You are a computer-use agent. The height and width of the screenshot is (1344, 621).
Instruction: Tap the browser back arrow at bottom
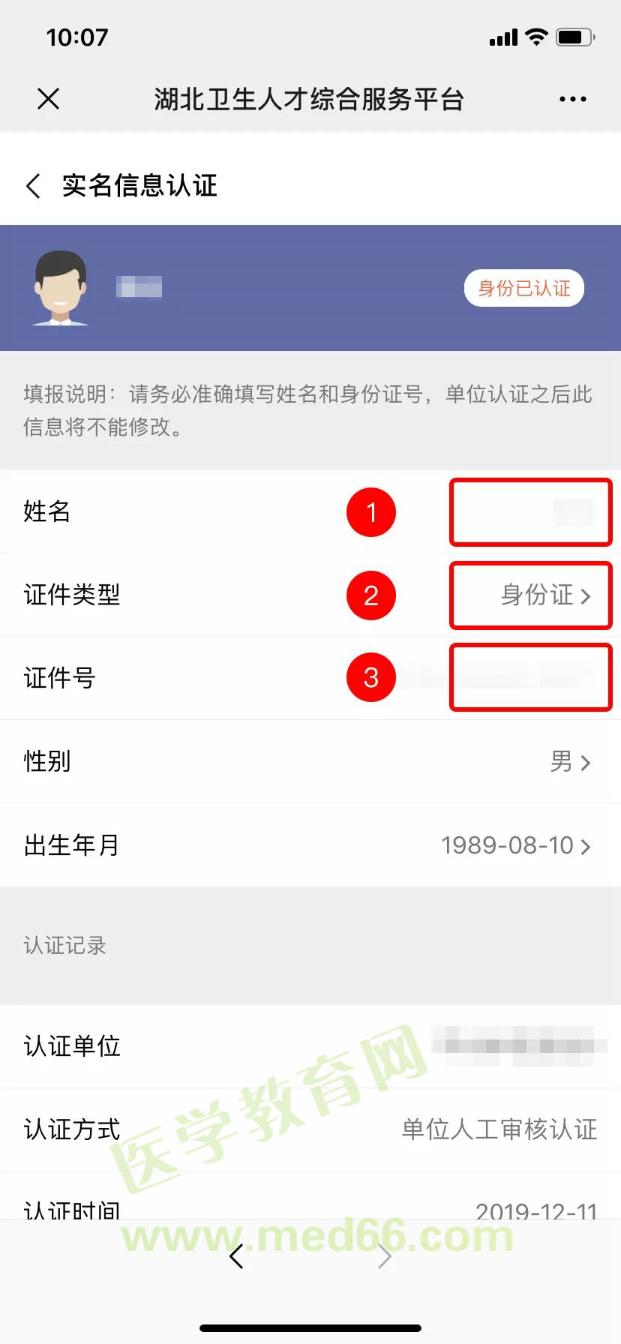click(237, 1257)
